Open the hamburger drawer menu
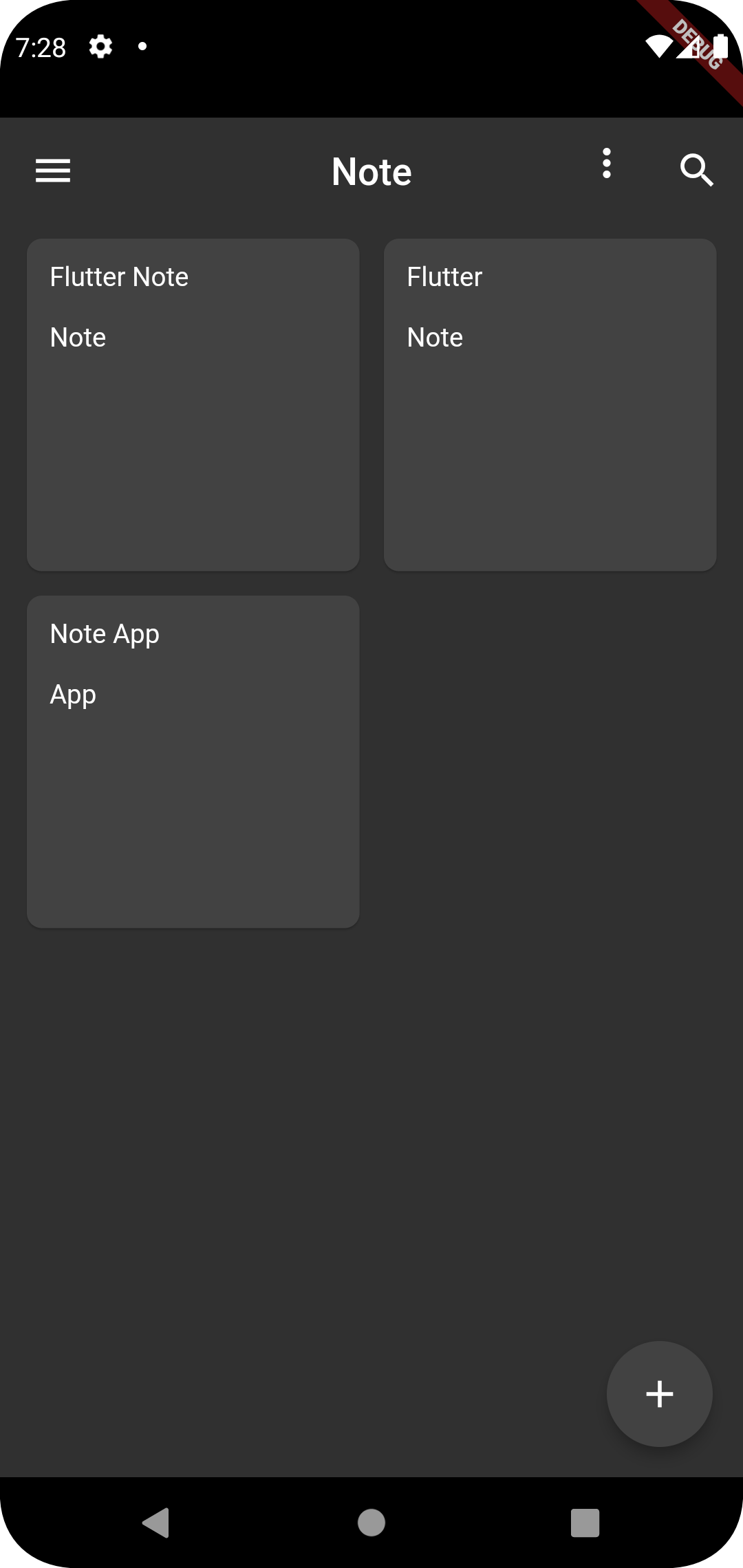 pyautogui.click(x=53, y=171)
